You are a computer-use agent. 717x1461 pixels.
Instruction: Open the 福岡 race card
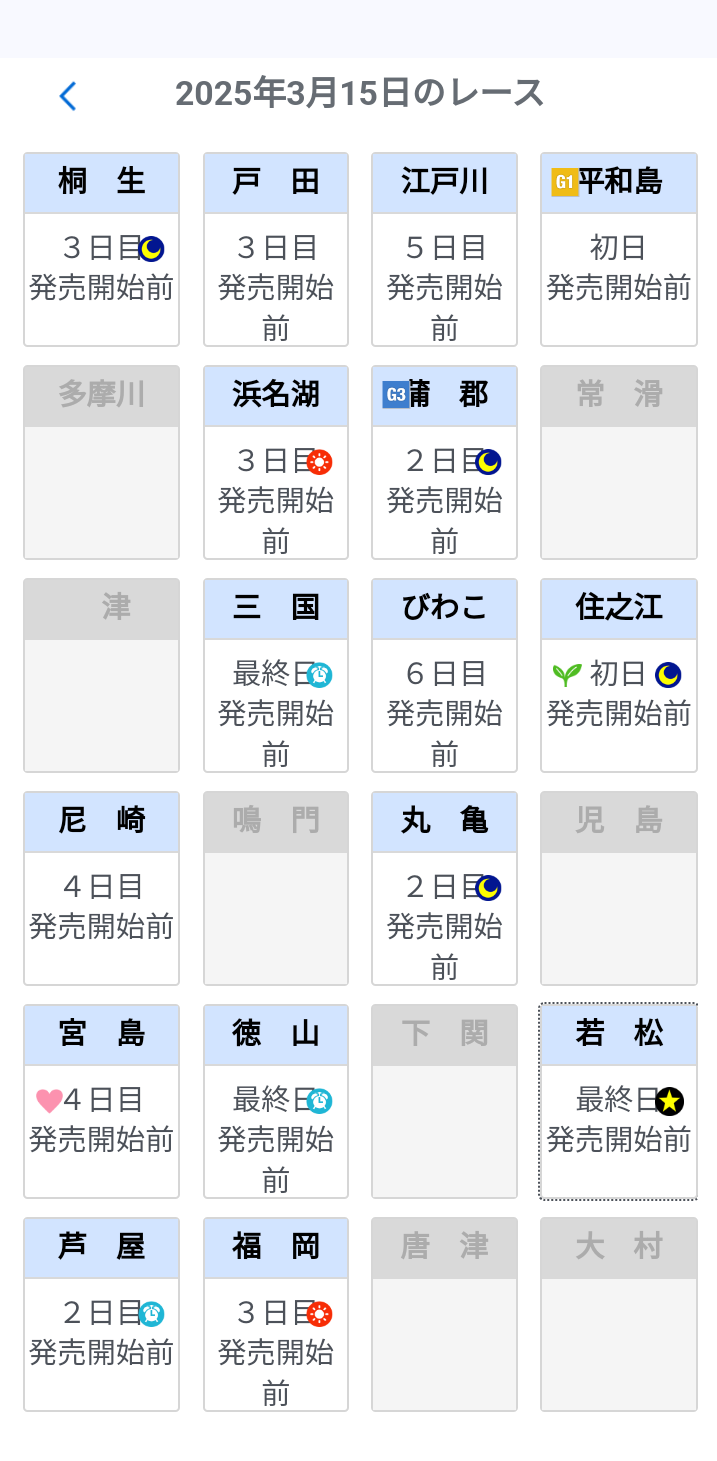(x=276, y=1315)
